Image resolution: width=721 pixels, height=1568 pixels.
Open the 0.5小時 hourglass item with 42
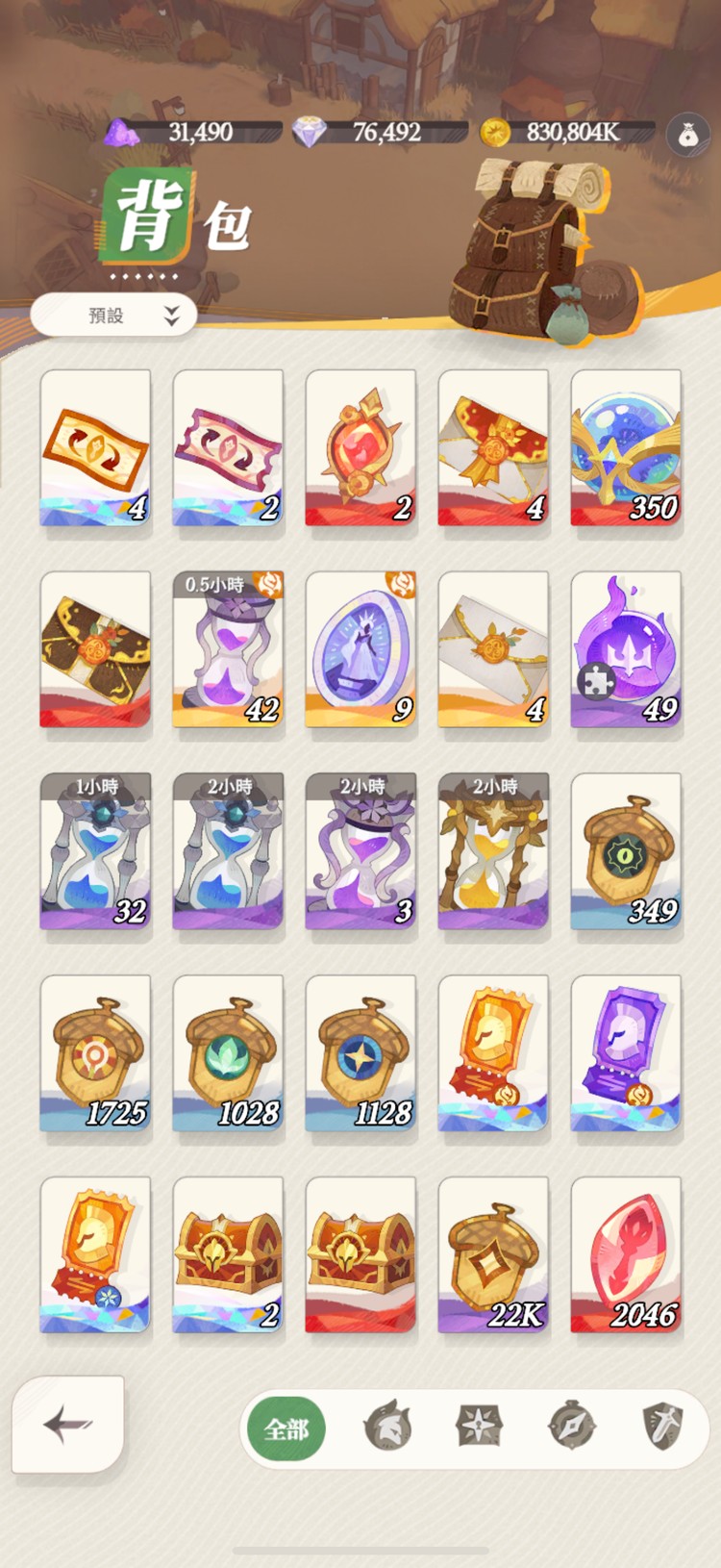point(228,649)
